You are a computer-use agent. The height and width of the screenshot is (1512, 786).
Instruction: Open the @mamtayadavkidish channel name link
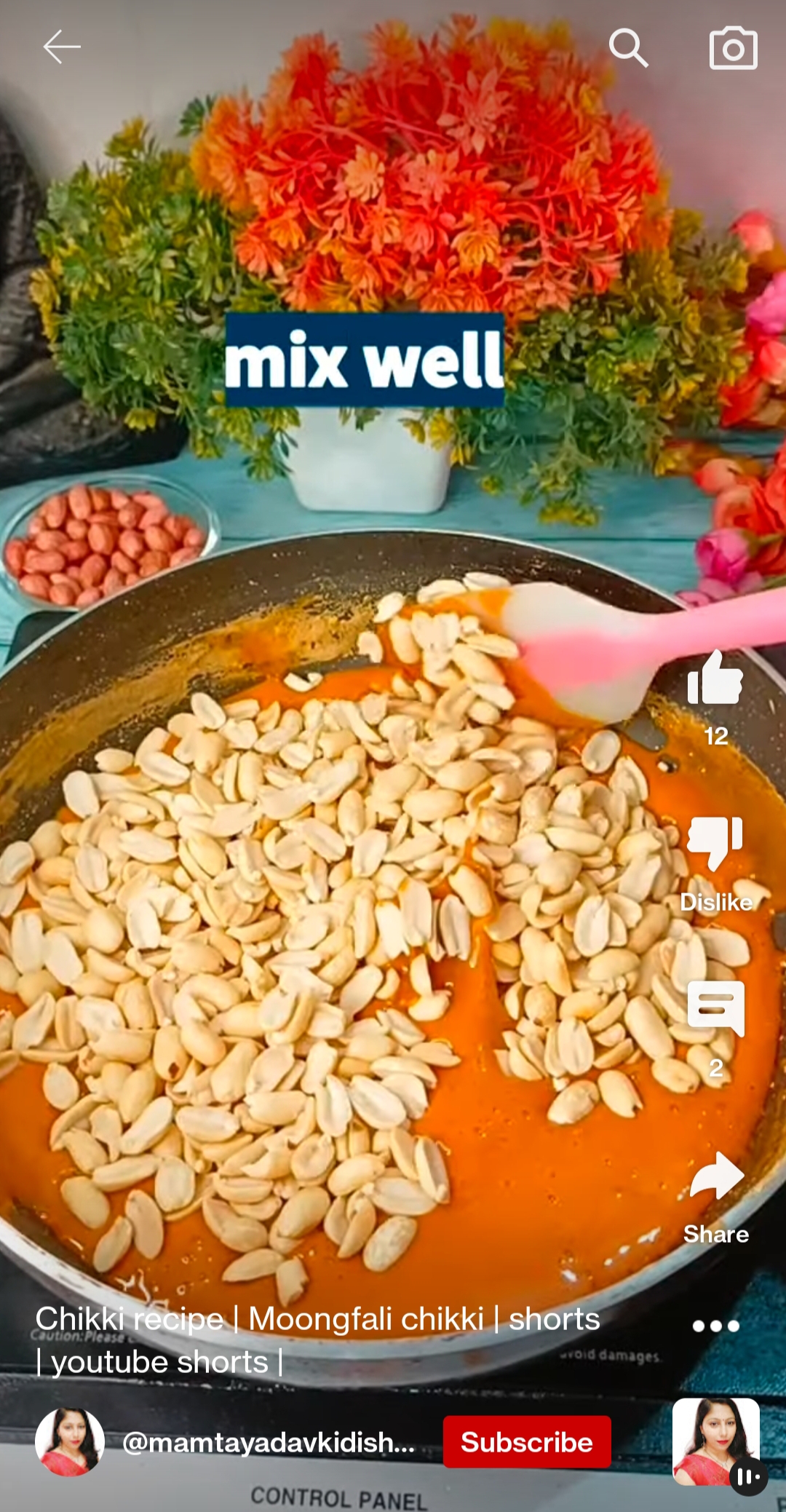[x=269, y=1442]
